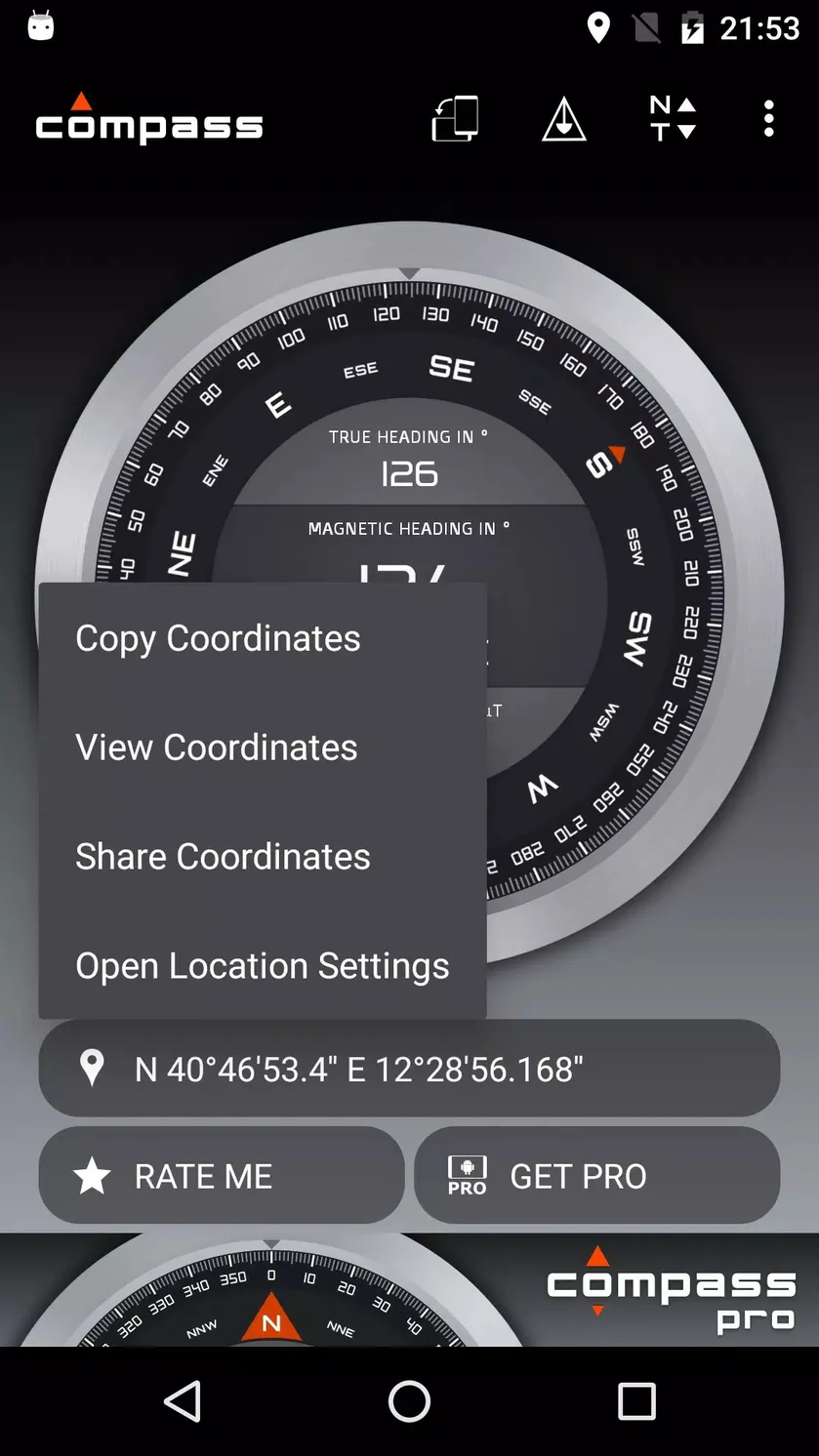Go back with the system back button
The image size is (819, 1456).
coord(183,1401)
